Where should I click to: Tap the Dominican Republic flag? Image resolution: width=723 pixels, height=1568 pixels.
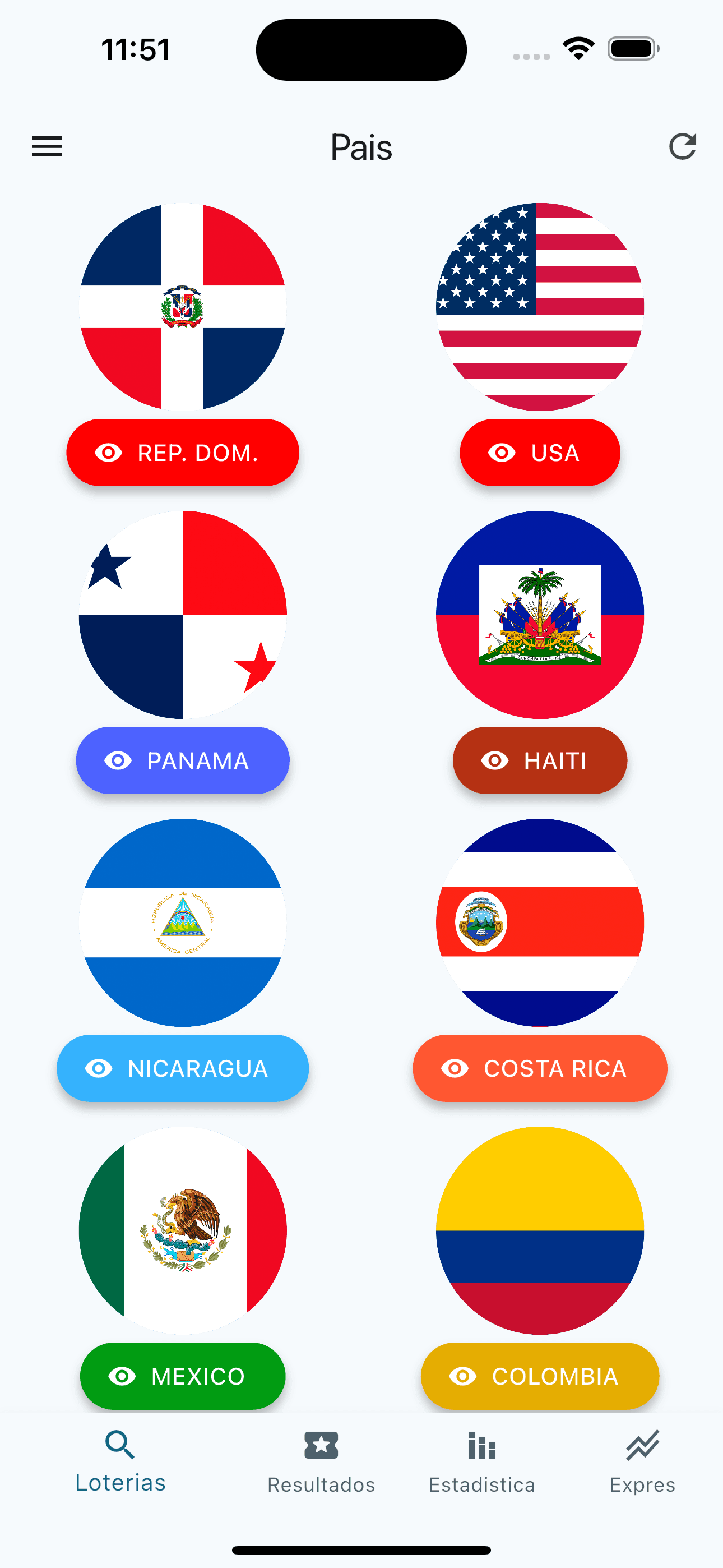pyautogui.click(x=183, y=307)
